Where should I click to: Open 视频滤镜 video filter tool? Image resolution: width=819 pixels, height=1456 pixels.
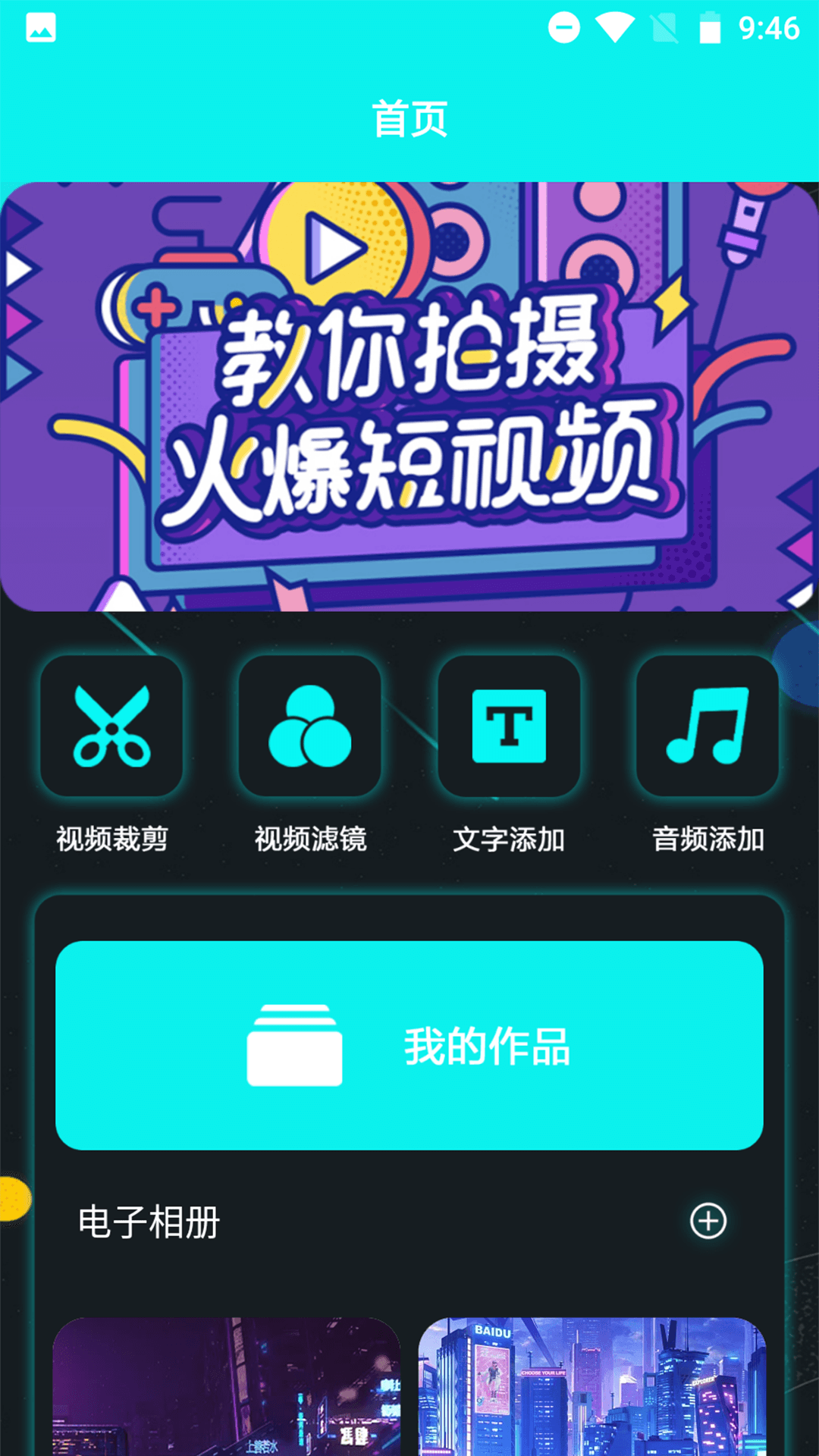(x=310, y=726)
